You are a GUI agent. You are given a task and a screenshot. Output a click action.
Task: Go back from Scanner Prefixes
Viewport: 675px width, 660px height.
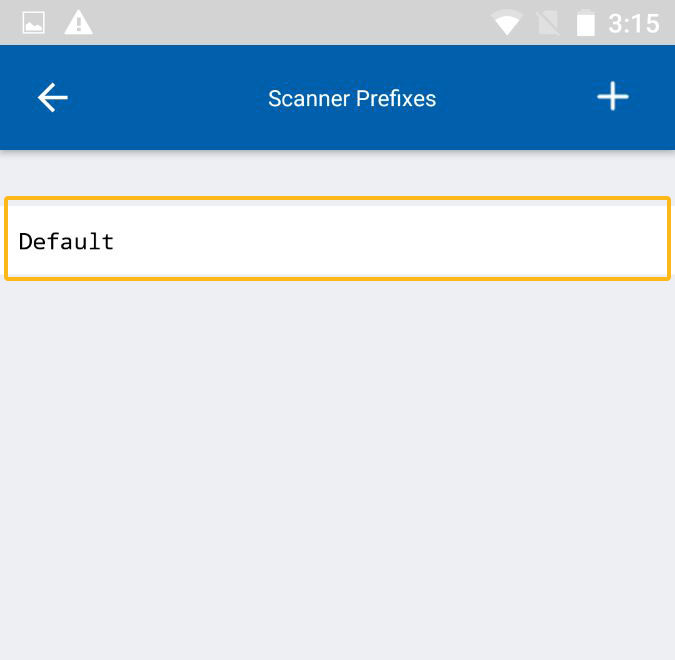point(52,97)
